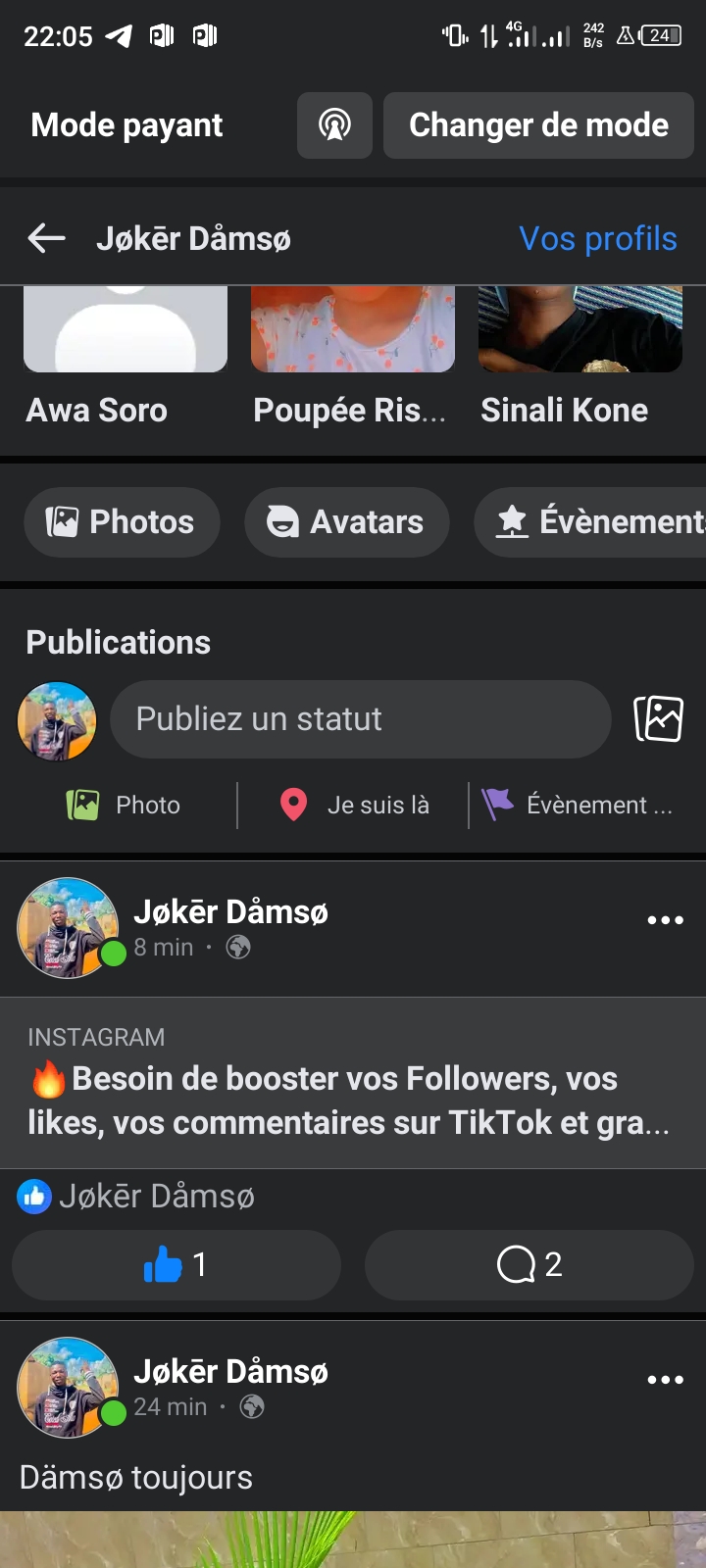Screen dimensions: 706x1568
Task: Select the Photos chip
Action: [x=122, y=522]
